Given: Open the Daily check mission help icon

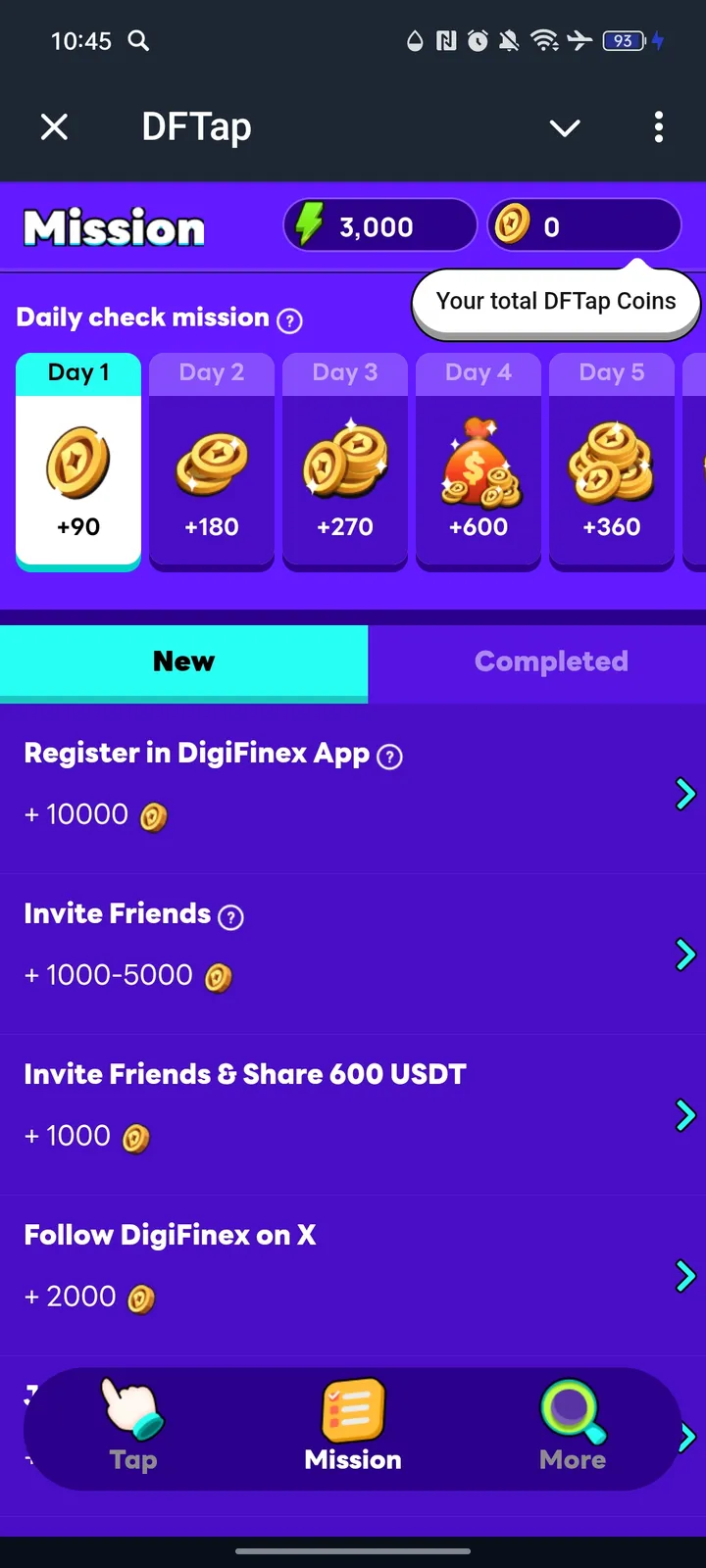Looking at the screenshot, I should [289, 318].
